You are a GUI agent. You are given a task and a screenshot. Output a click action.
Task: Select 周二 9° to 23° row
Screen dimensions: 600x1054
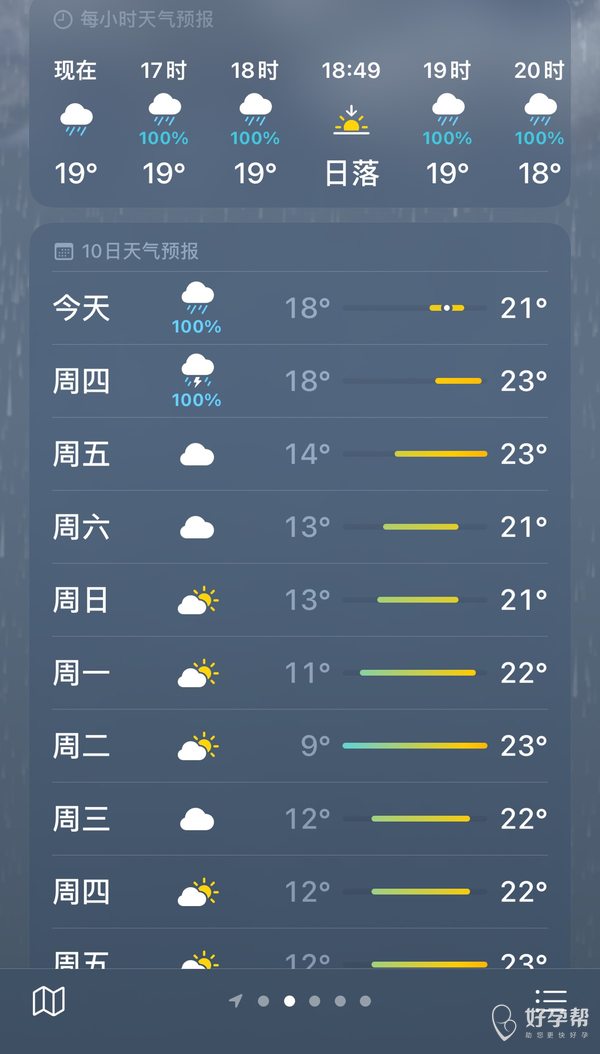300,746
